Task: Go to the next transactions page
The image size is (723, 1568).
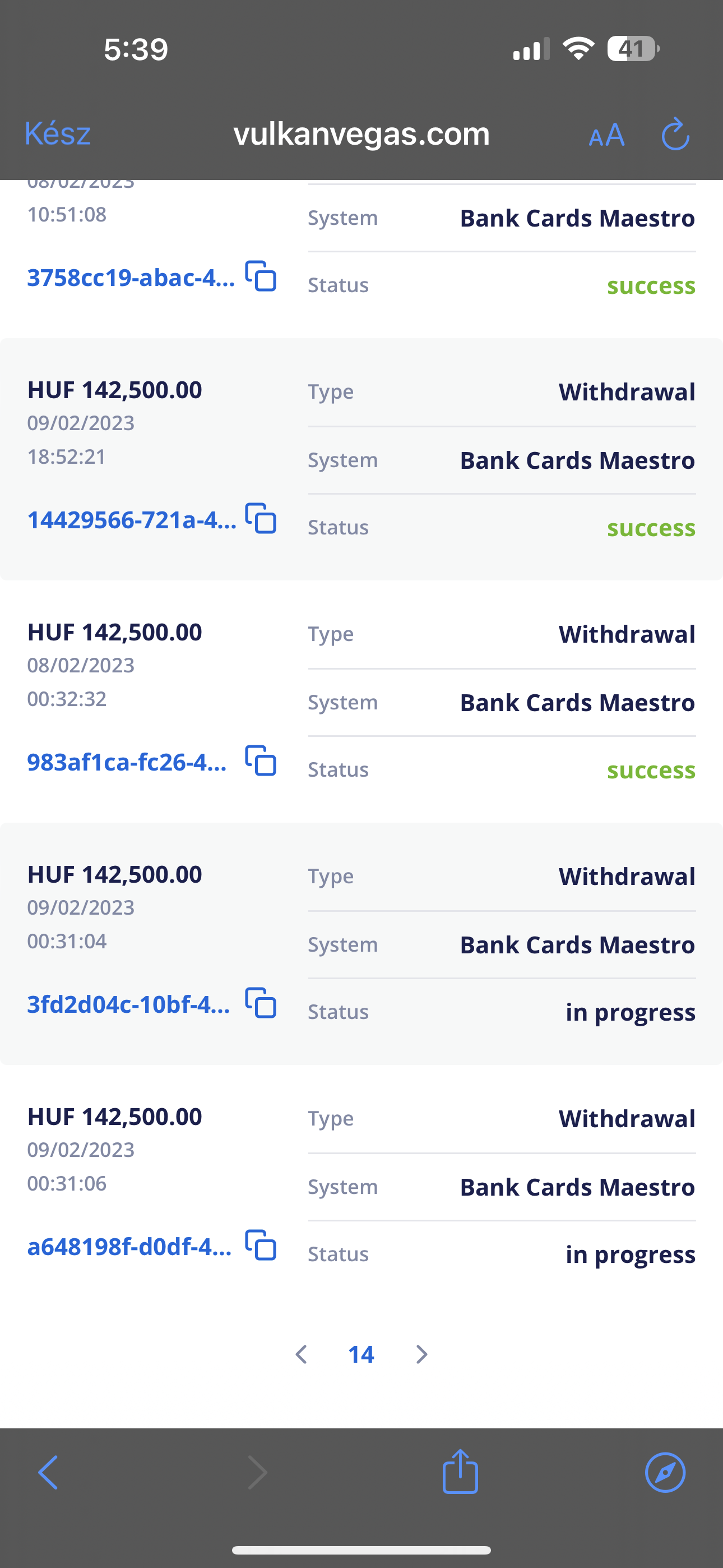Action: pos(421,1354)
